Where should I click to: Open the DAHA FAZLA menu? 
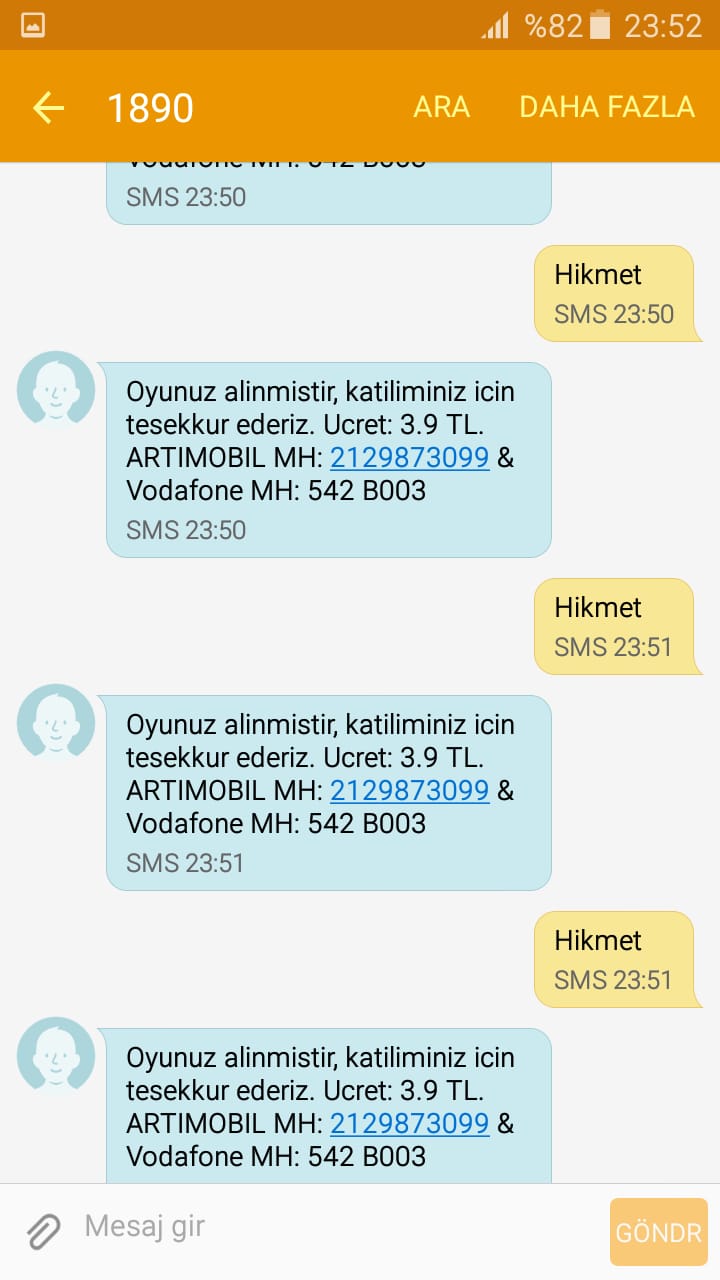[x=606, y=108]
